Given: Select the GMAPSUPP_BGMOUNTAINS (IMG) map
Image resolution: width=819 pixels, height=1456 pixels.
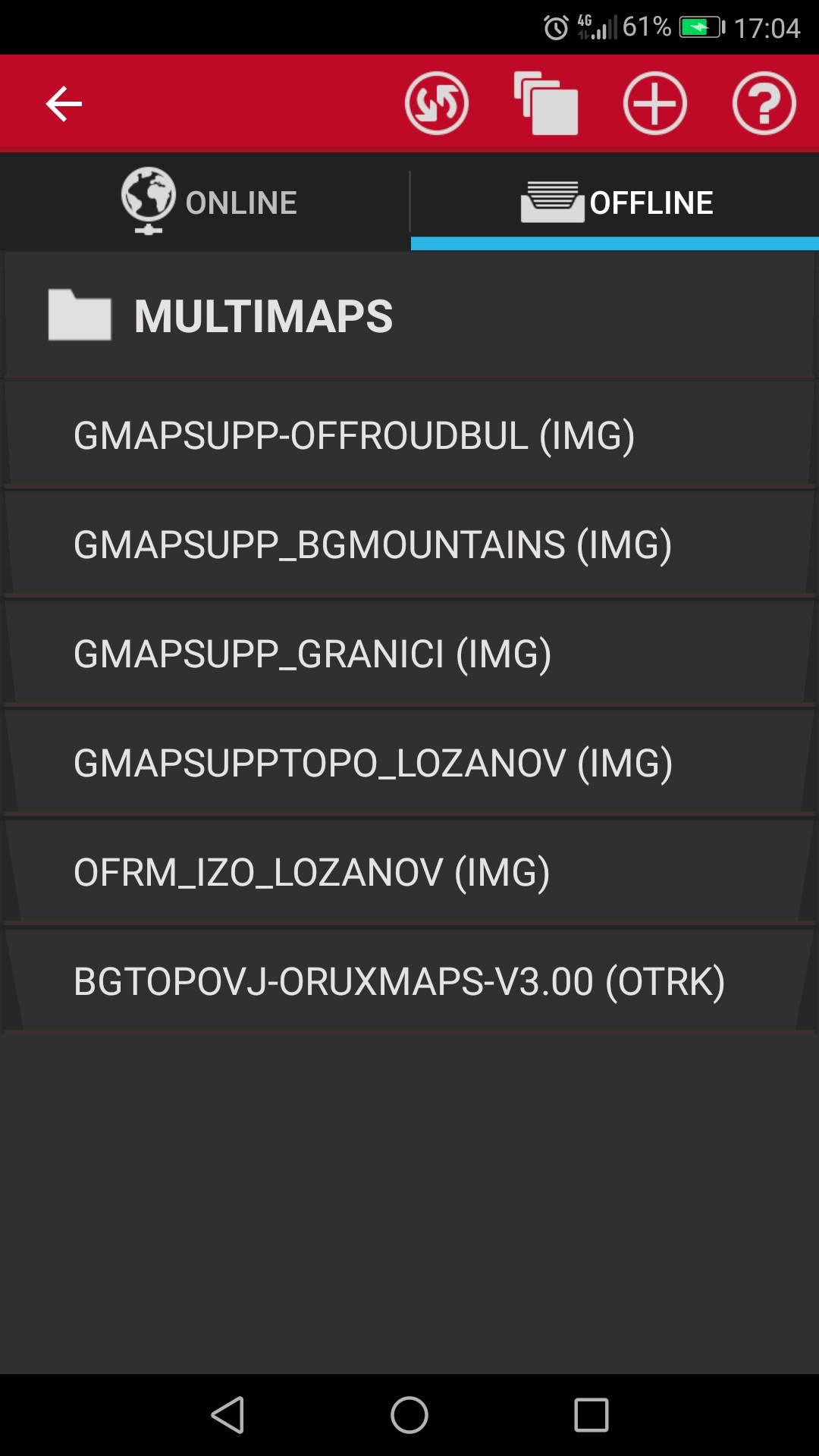Looking at the screenshot, I should [x=409, y=544].
